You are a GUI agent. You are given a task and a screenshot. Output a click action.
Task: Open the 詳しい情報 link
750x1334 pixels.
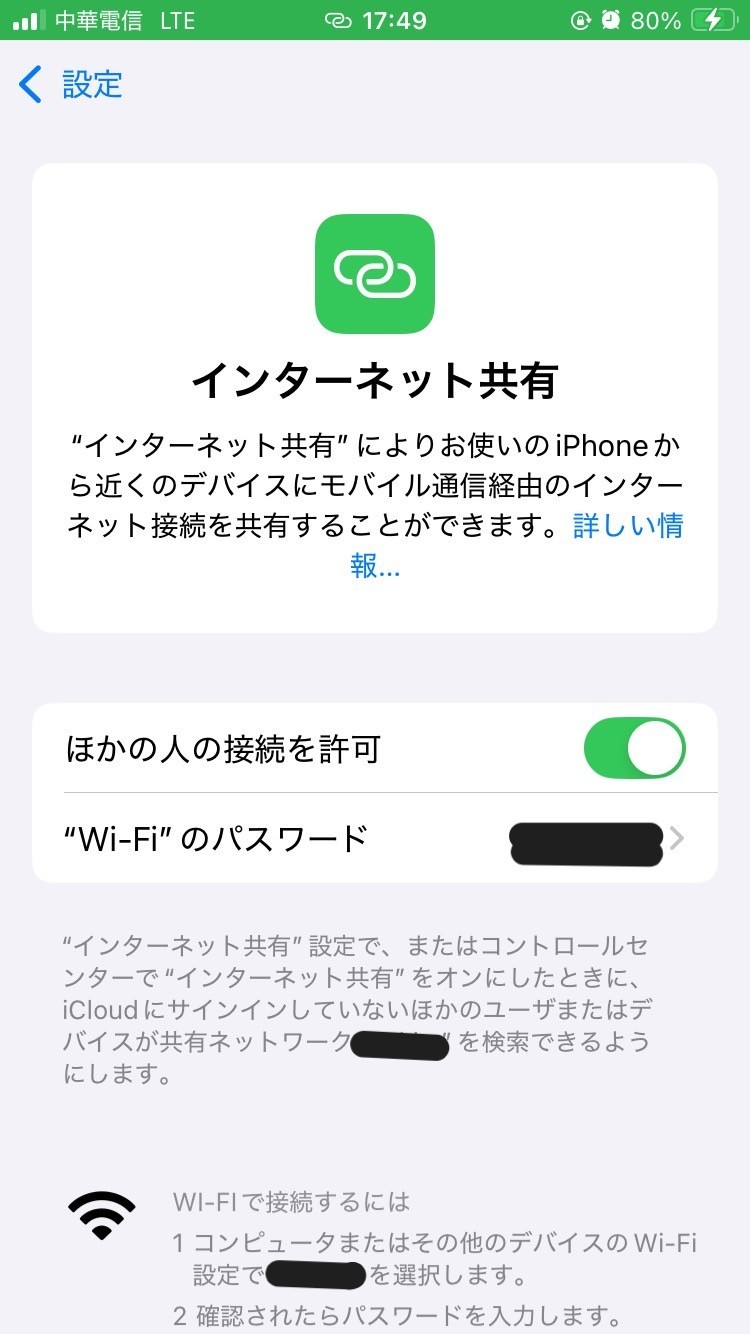[x=628, y=526]
